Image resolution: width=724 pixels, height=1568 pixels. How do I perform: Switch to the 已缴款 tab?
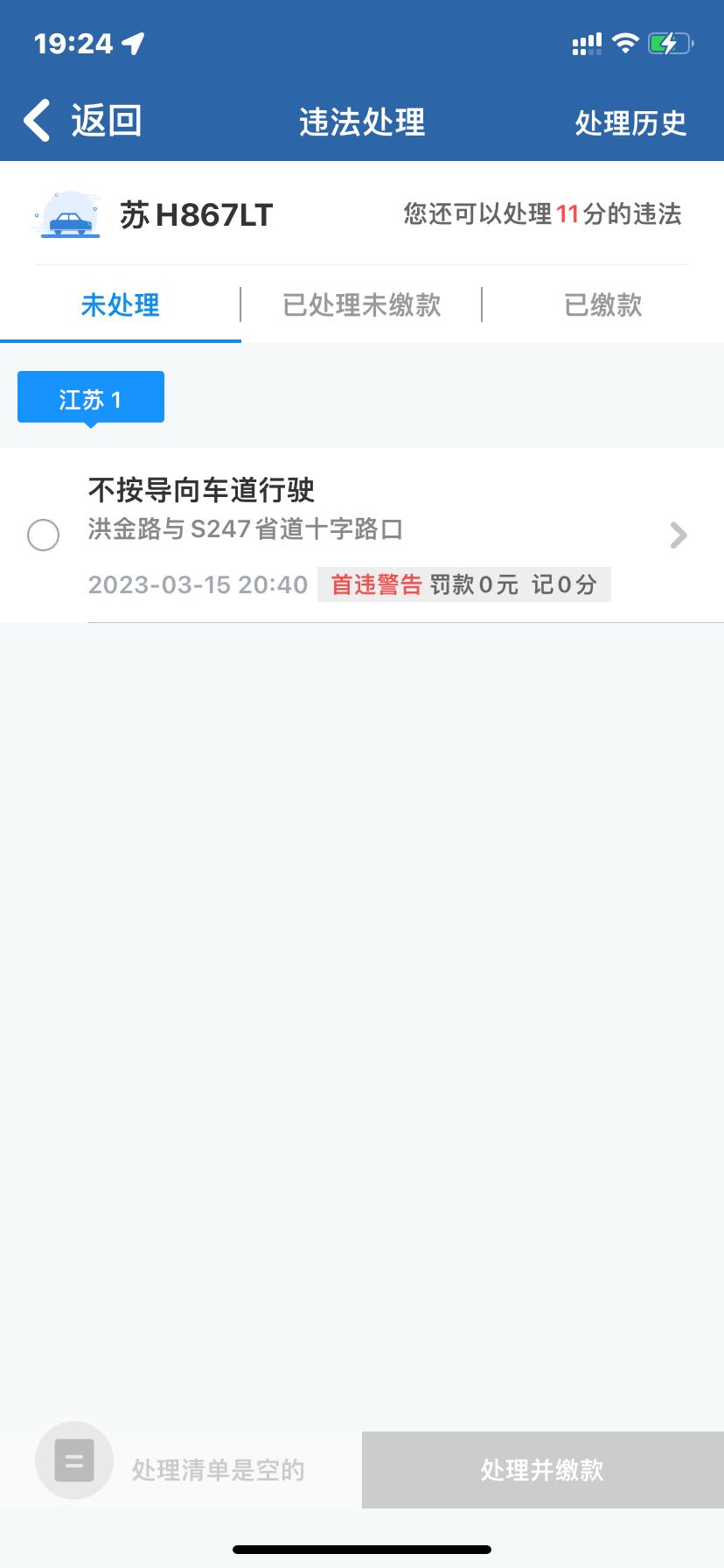click(x=603, y=304)
